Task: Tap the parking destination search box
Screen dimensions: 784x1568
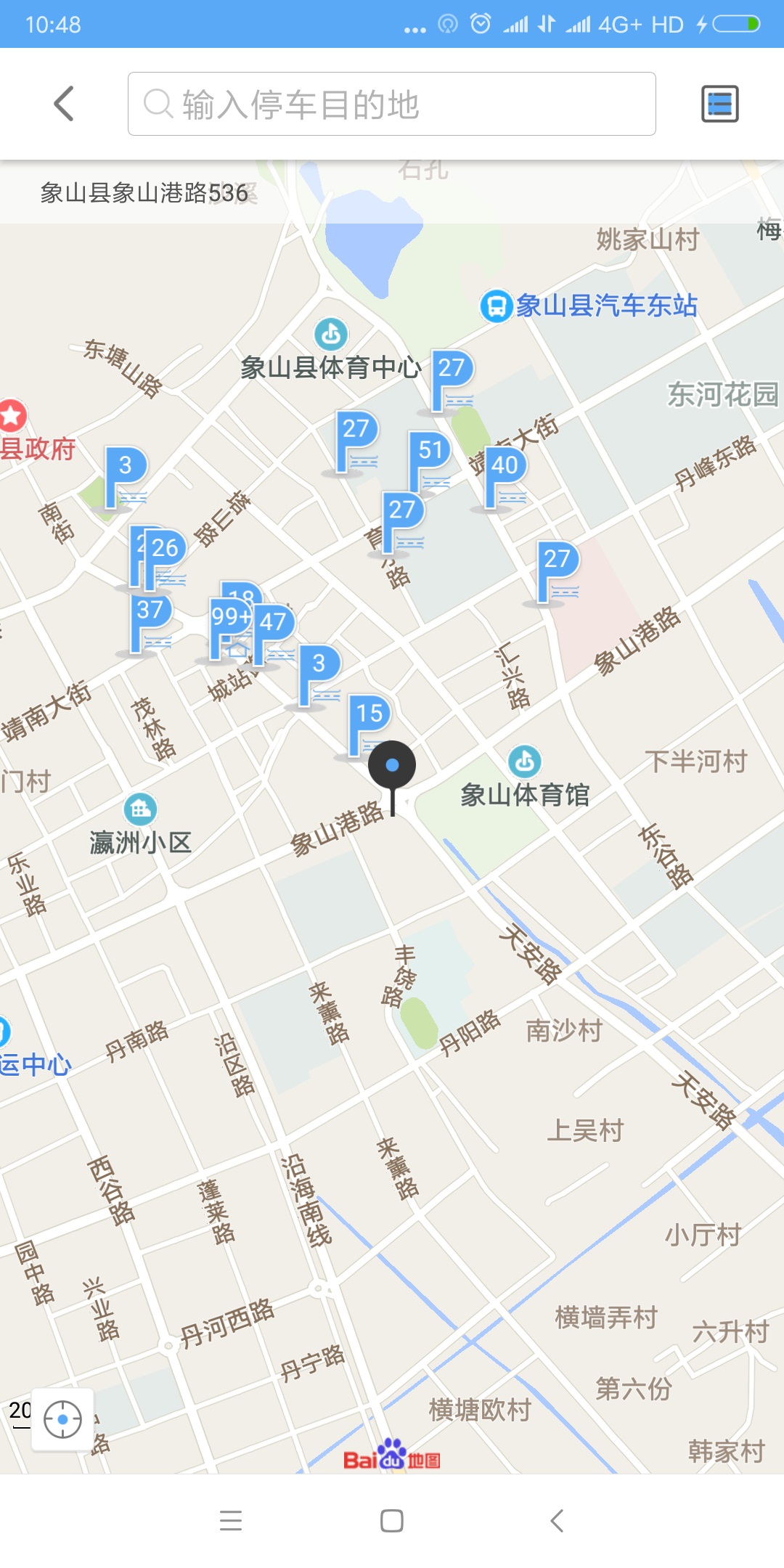Action: [392, 104]
